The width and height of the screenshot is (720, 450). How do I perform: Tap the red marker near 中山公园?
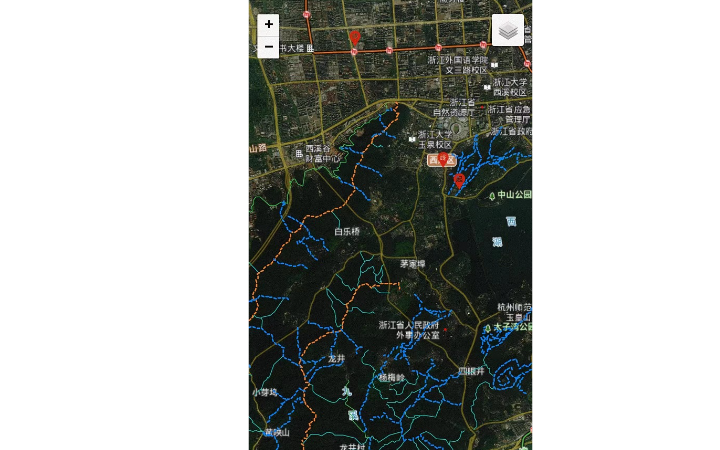tap(459, 180)
